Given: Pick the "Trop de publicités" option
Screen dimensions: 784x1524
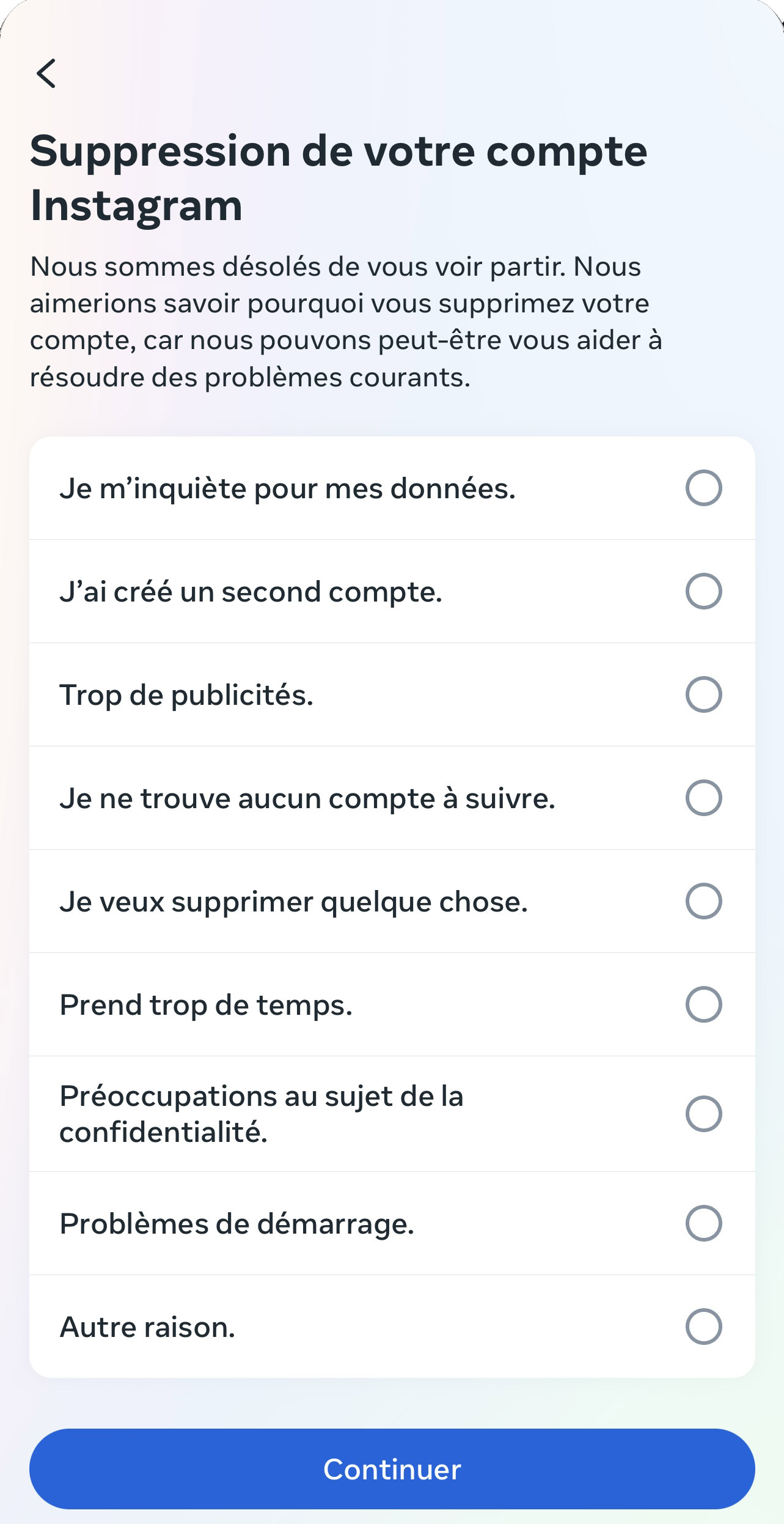Looking at the screenshot, I should [x=392, y=695].
